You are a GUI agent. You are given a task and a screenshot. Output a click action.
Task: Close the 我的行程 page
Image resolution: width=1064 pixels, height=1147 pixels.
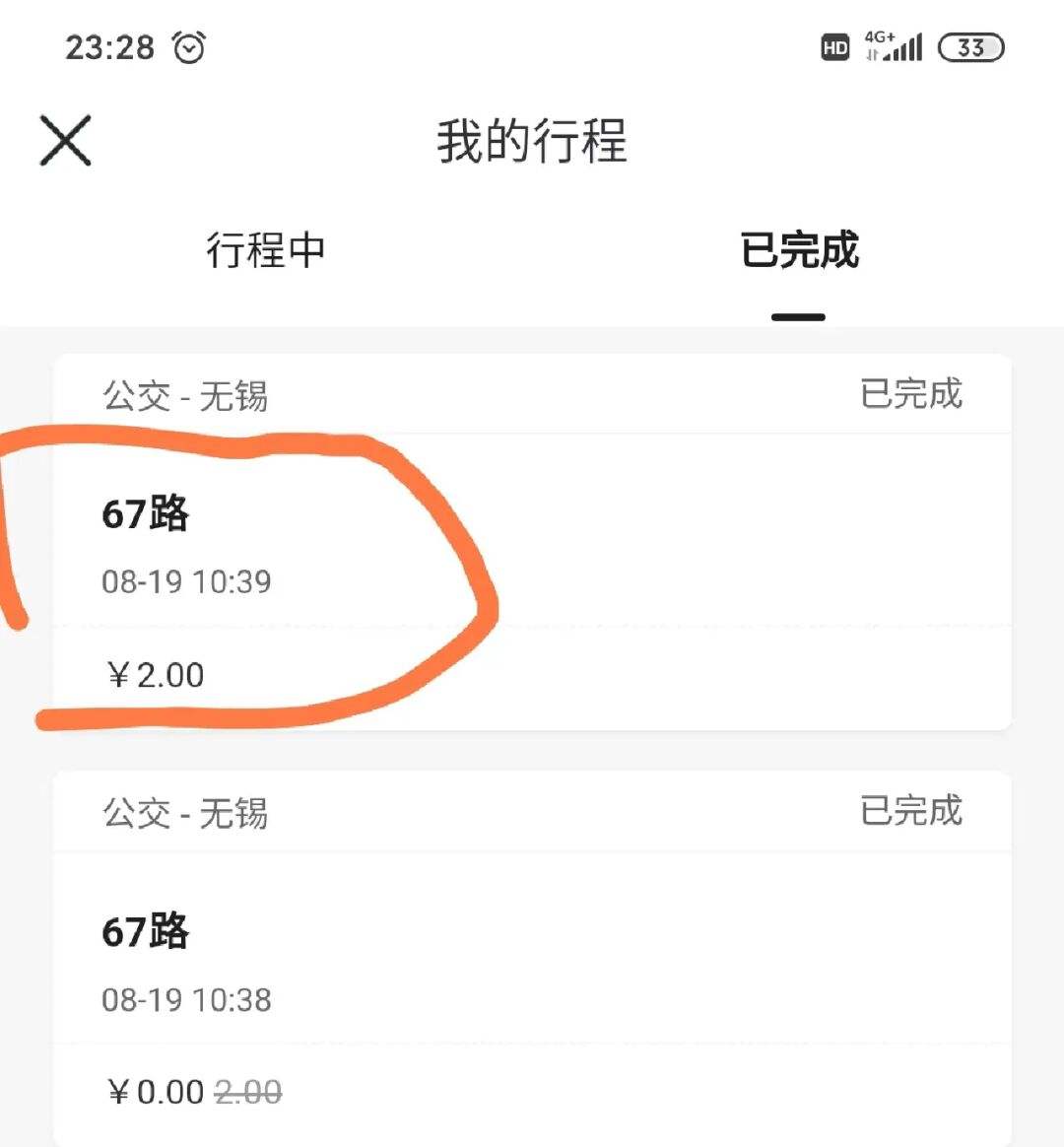click(65, 140)
